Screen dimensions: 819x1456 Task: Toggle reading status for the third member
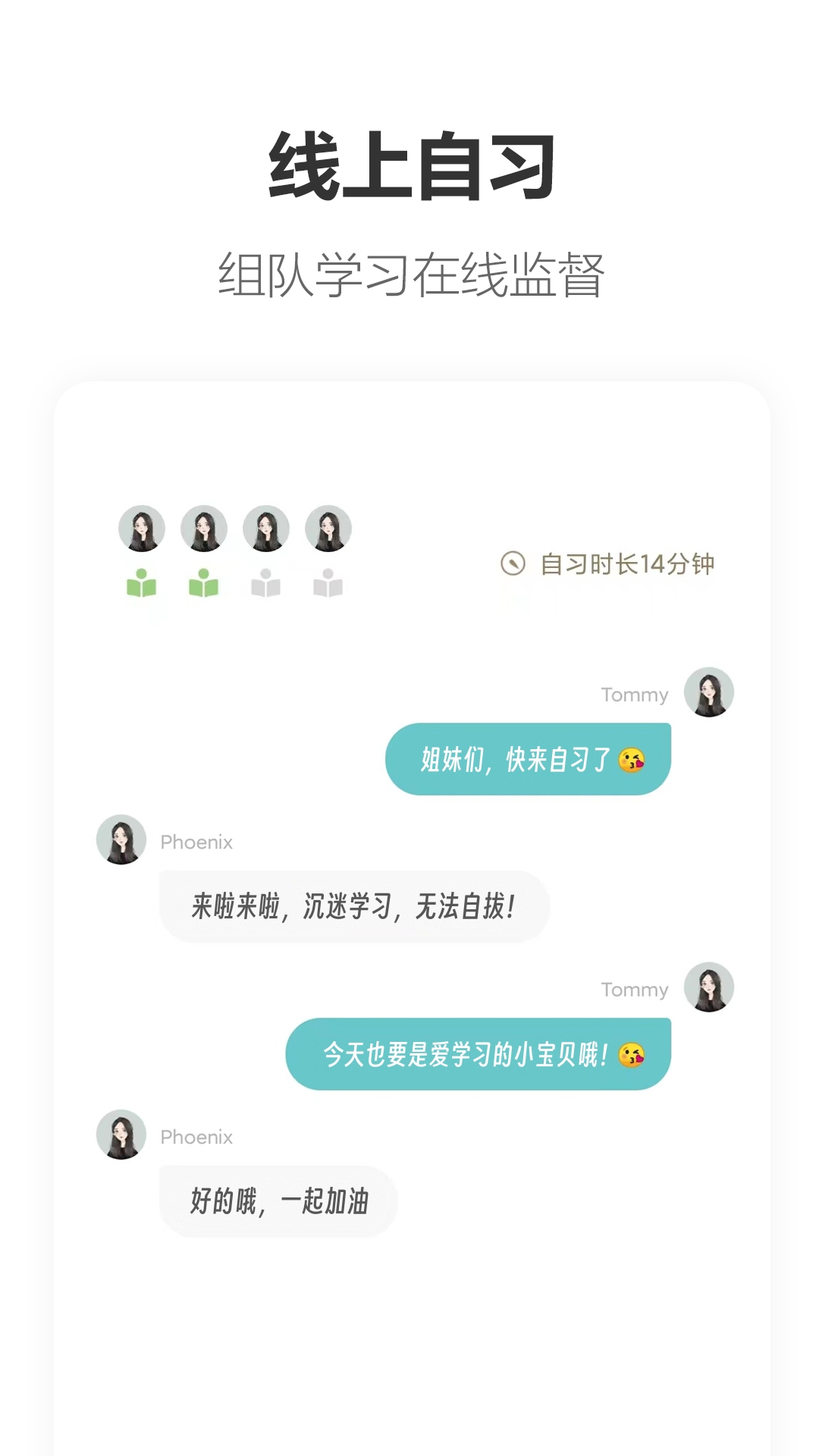tap(265, 585)
